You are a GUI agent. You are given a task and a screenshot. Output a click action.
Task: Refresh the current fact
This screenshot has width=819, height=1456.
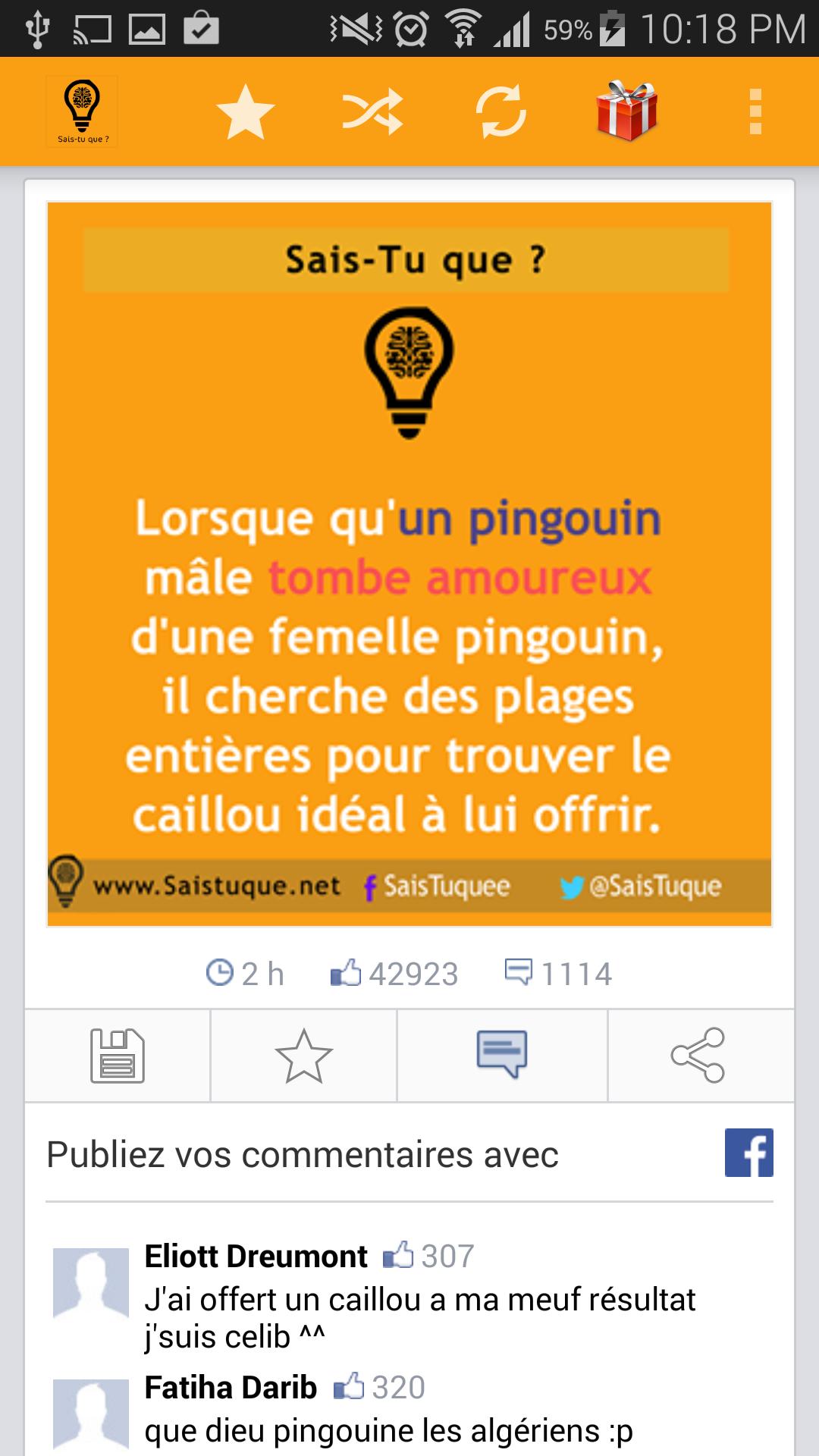[x=501, y=111]
